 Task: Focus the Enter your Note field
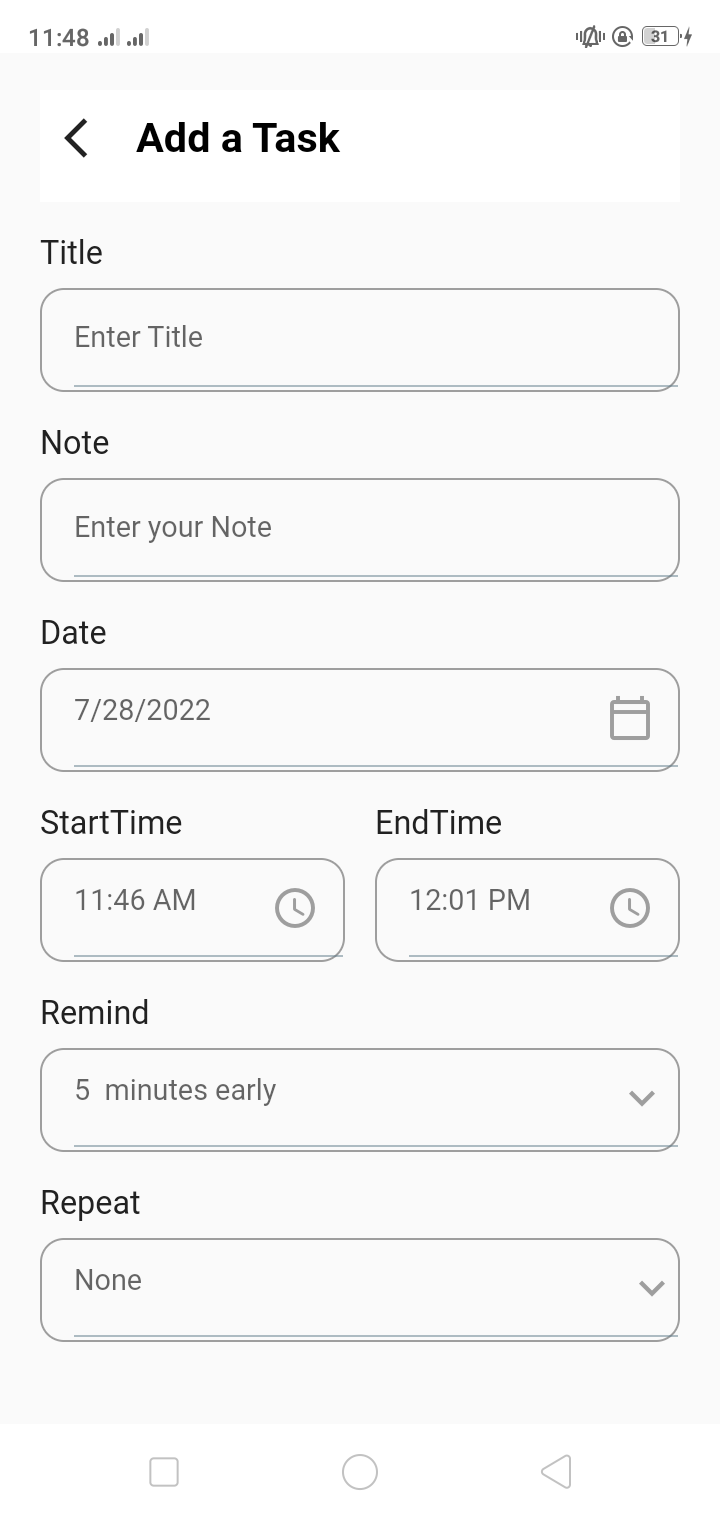[x=360, y=528]
